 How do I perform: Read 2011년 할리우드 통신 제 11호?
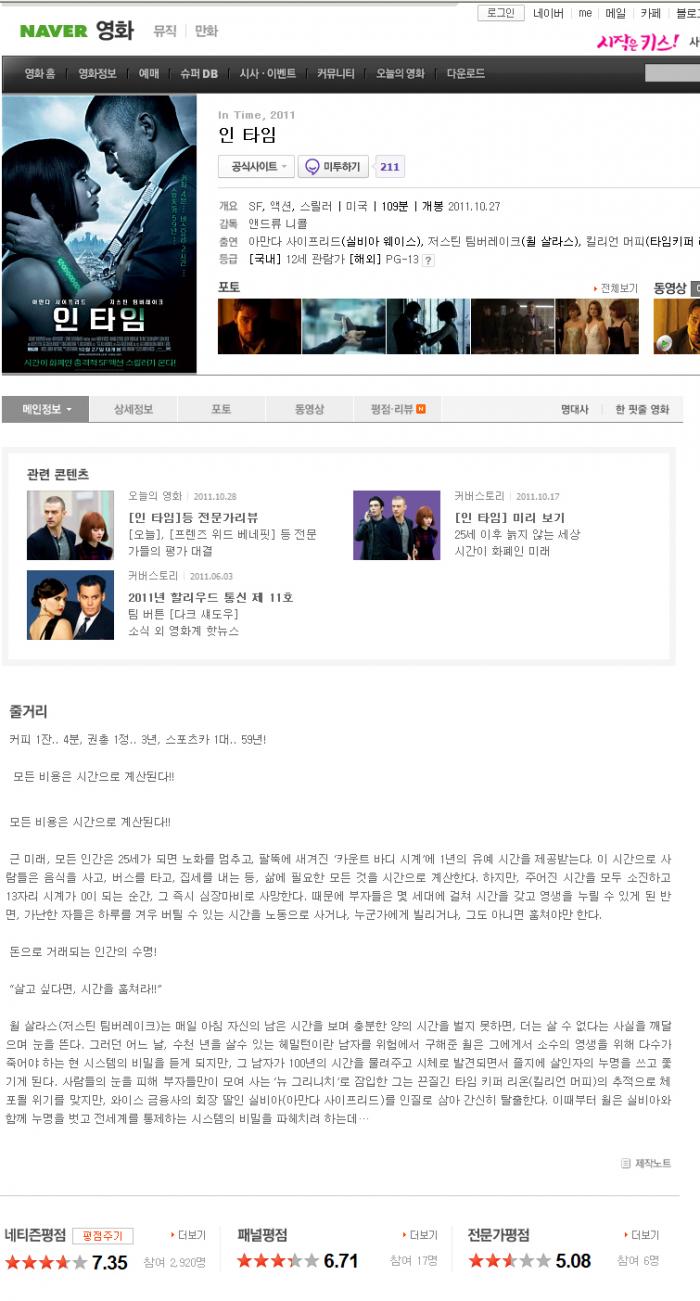pyautogui.click(x=211, y=597)
